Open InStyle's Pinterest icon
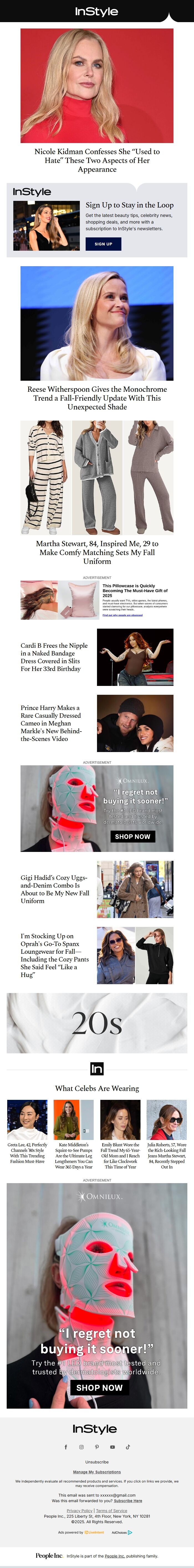Image resolution: width=194 pixels, height=1568 pixels. [x=96, y=1447]
